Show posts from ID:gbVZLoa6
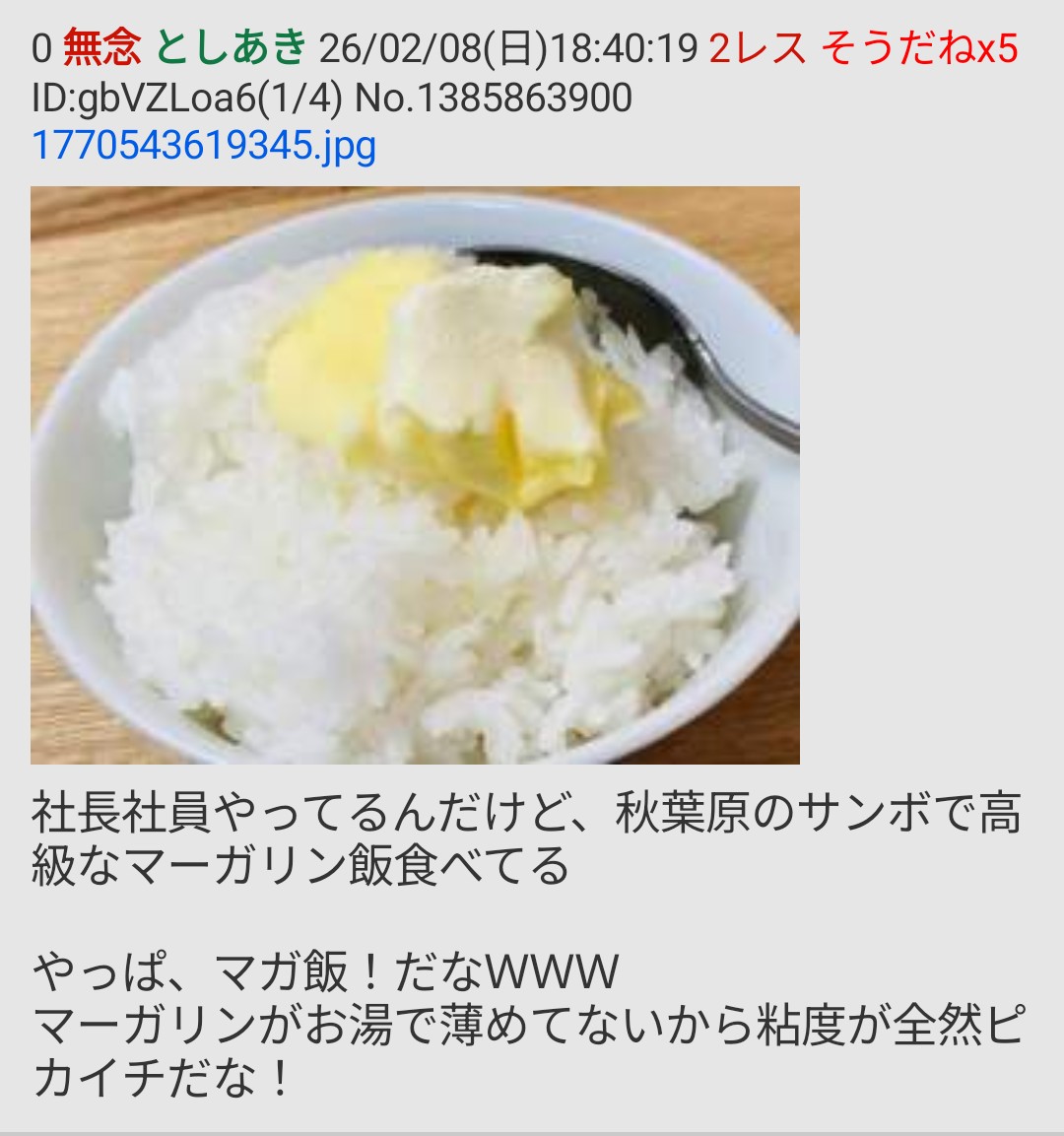The height and width of the screenshot is (1136, 1064). click(x=187, y=98)
